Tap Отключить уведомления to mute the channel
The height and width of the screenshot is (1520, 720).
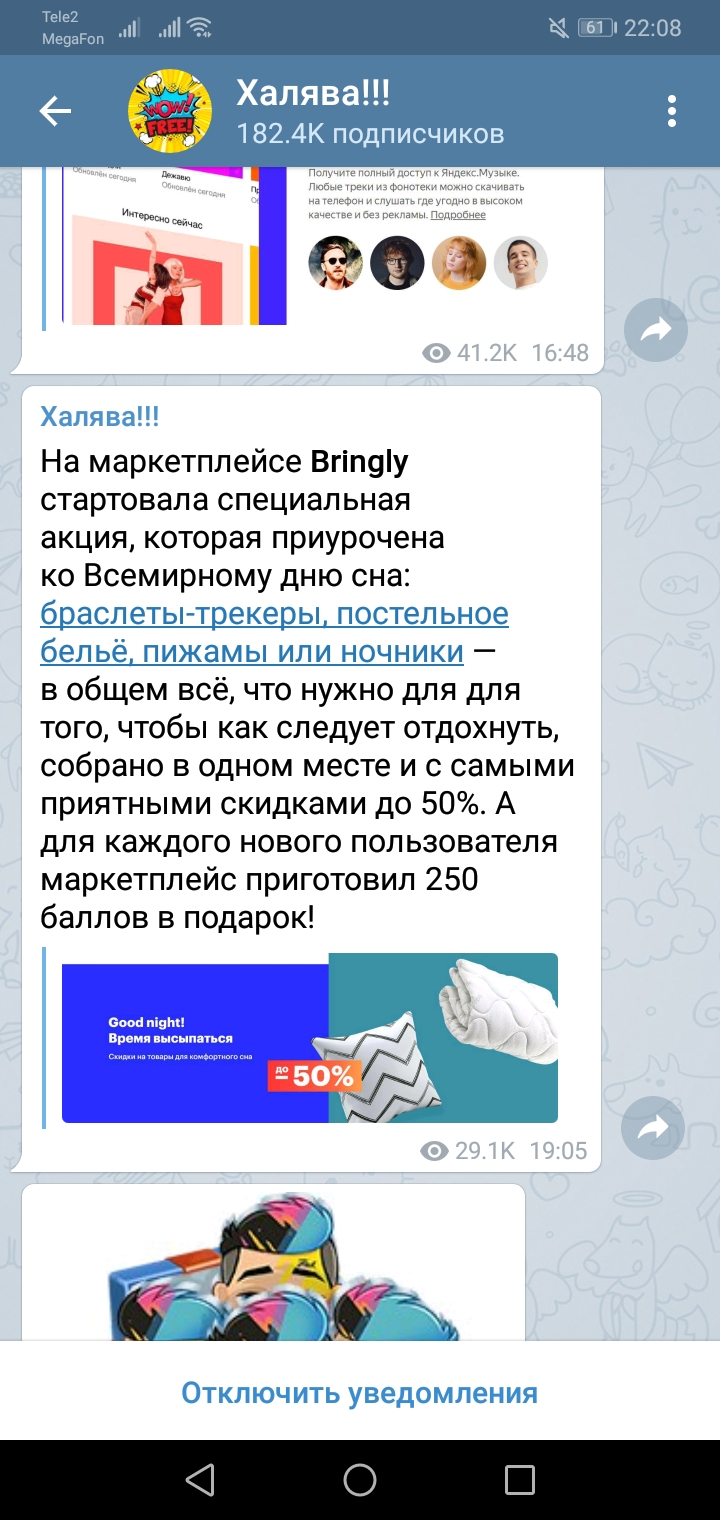tap(360, 1393)
